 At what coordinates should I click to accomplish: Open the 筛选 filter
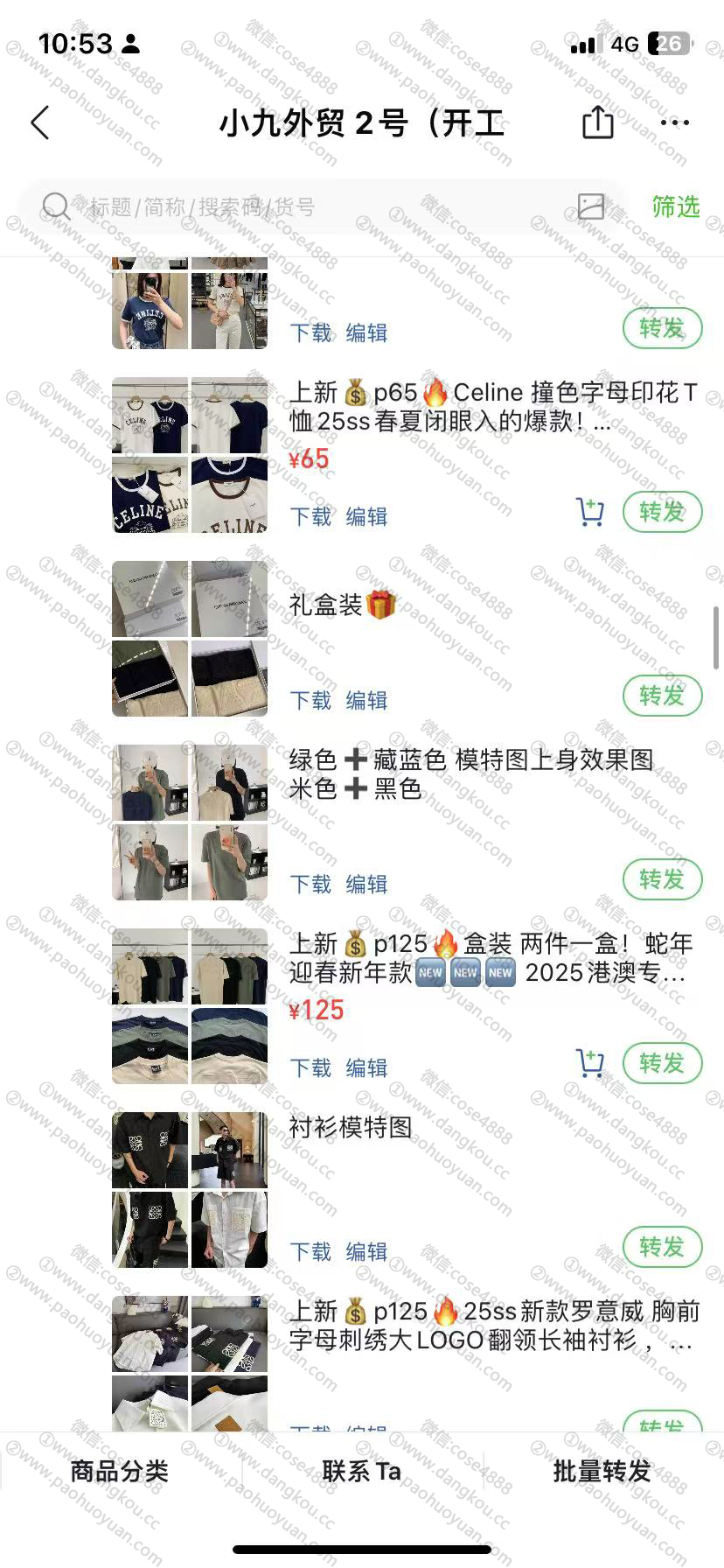point(676,206)
